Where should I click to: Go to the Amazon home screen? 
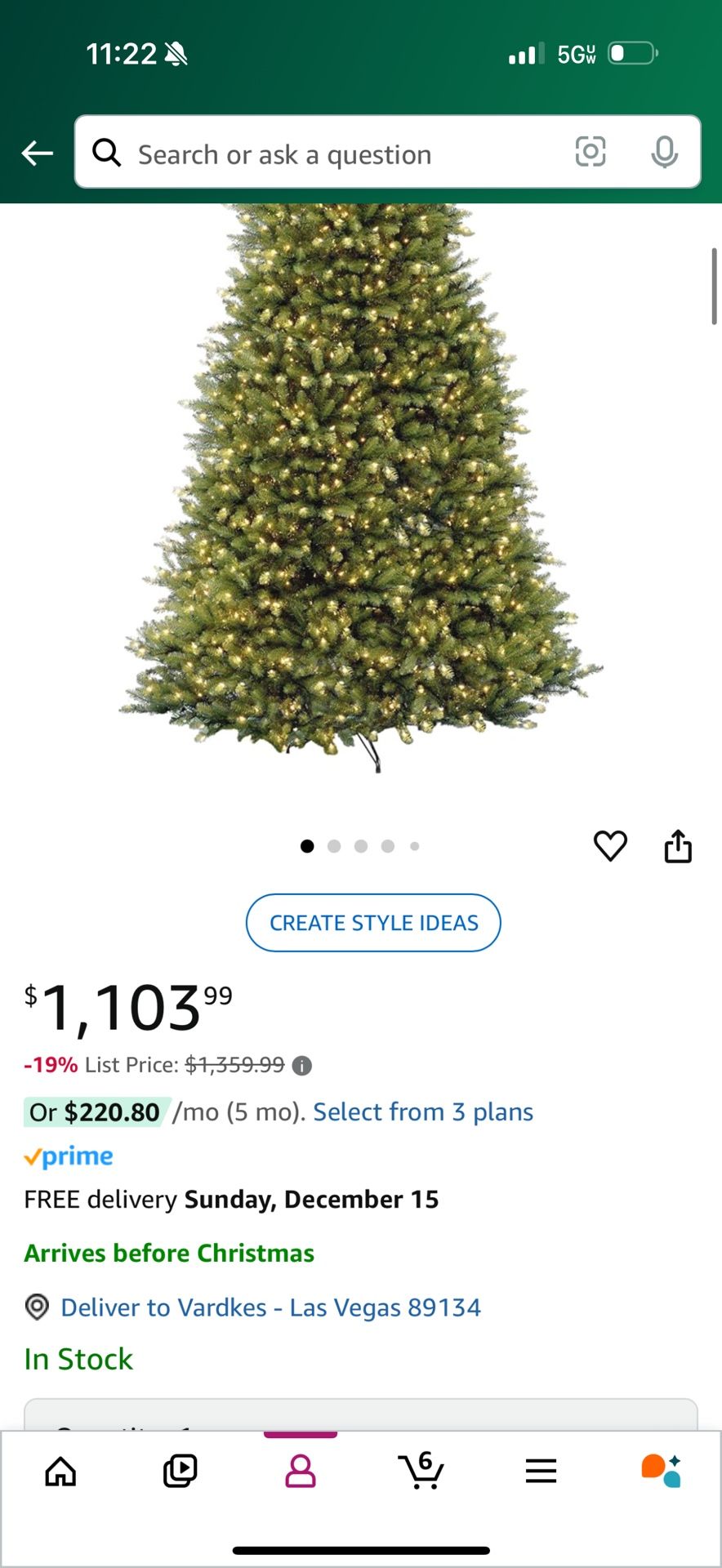point(60,1470)
